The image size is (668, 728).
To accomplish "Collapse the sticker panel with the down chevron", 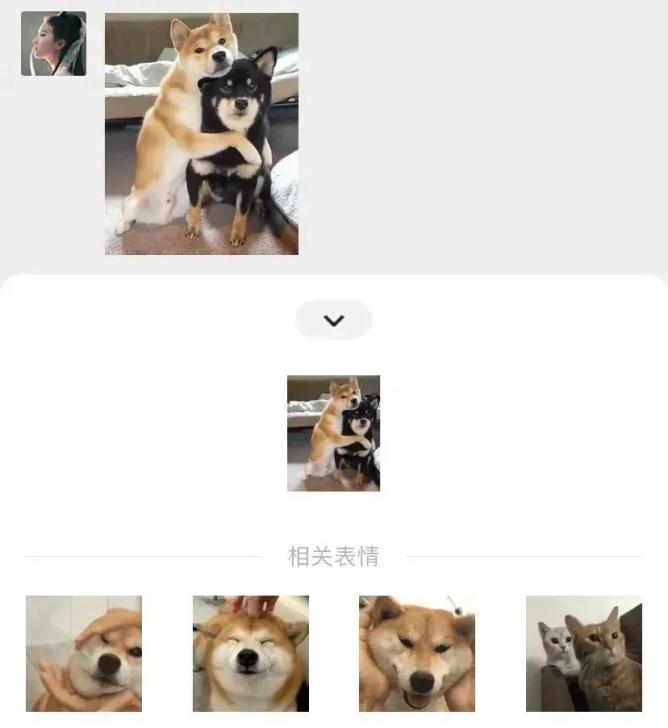I will point(333,320).
